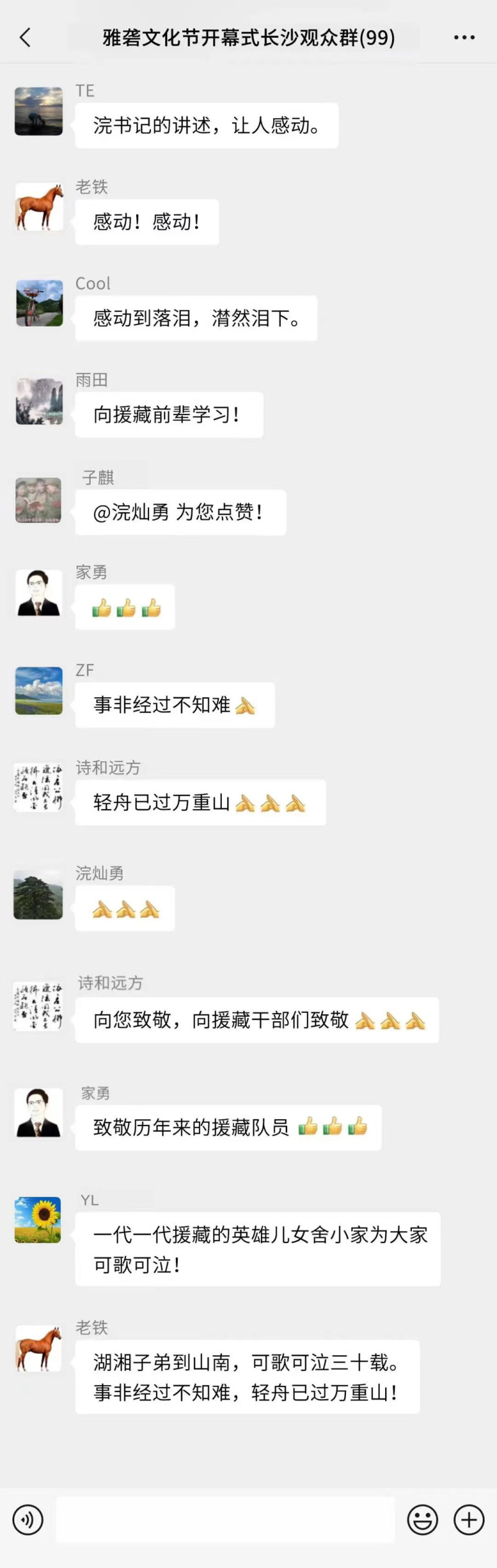Viewport: 497px width, 1568px height.
Task: Open the plus attachment menu
Action: [469, 1520]
